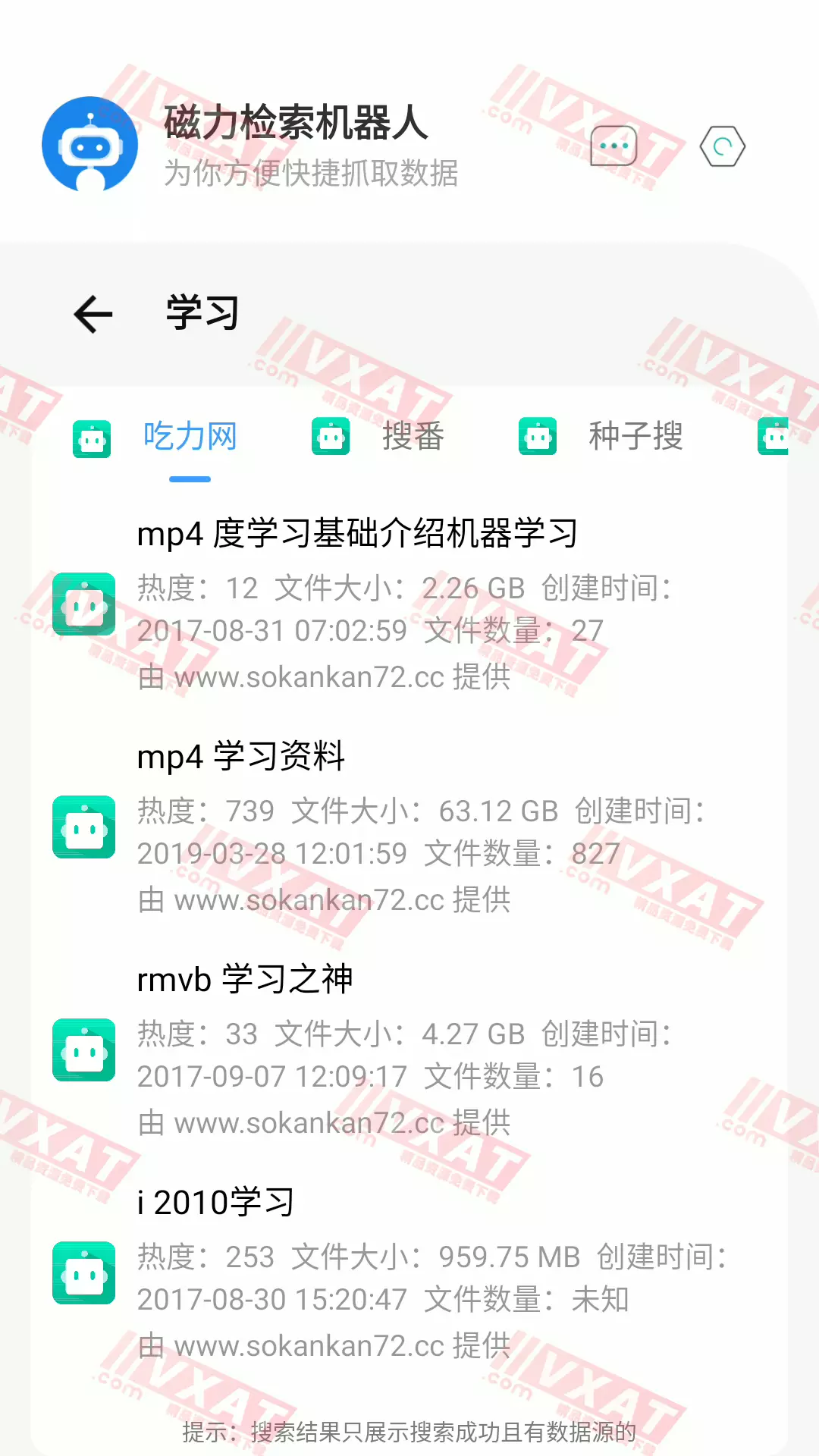
Task: Open the mp4 度学习基础介绍机器学习 result
Action: (356, 533)
